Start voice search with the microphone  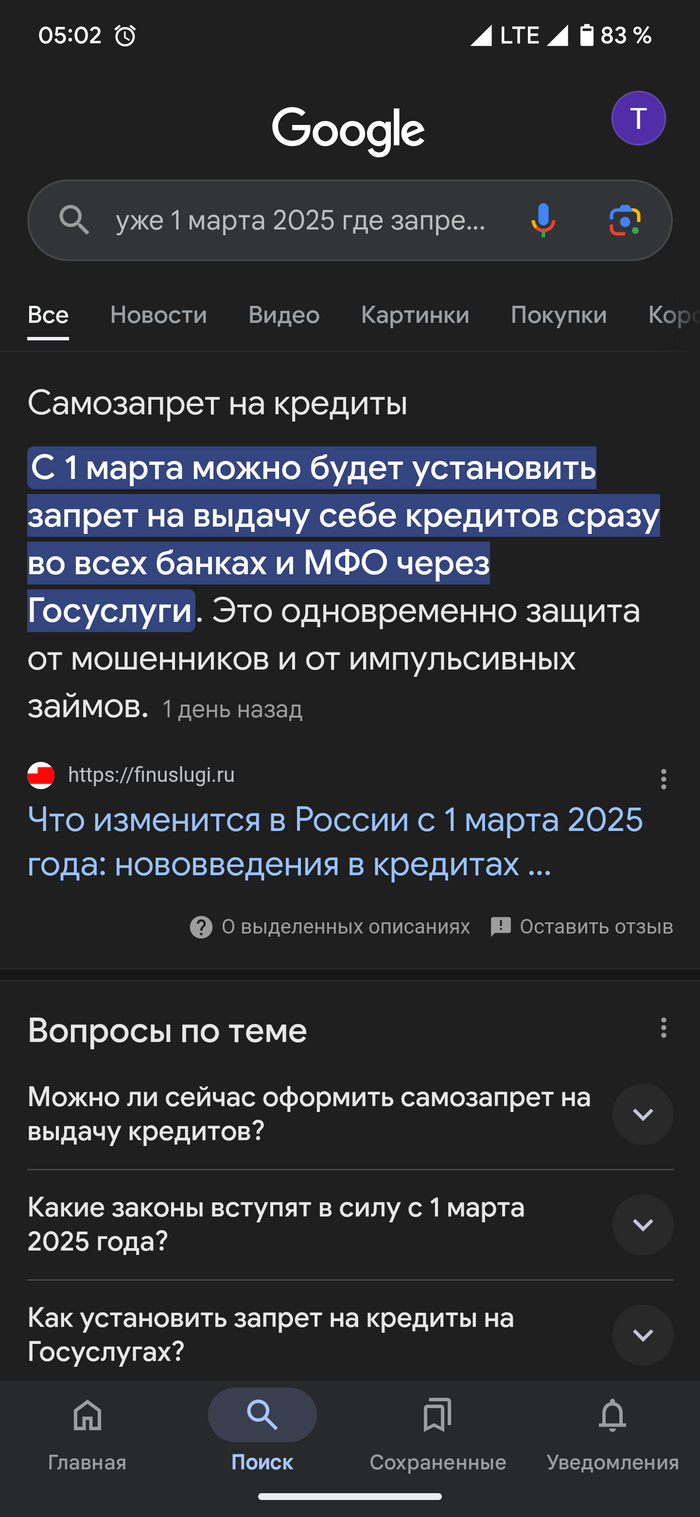pos(543,220)
